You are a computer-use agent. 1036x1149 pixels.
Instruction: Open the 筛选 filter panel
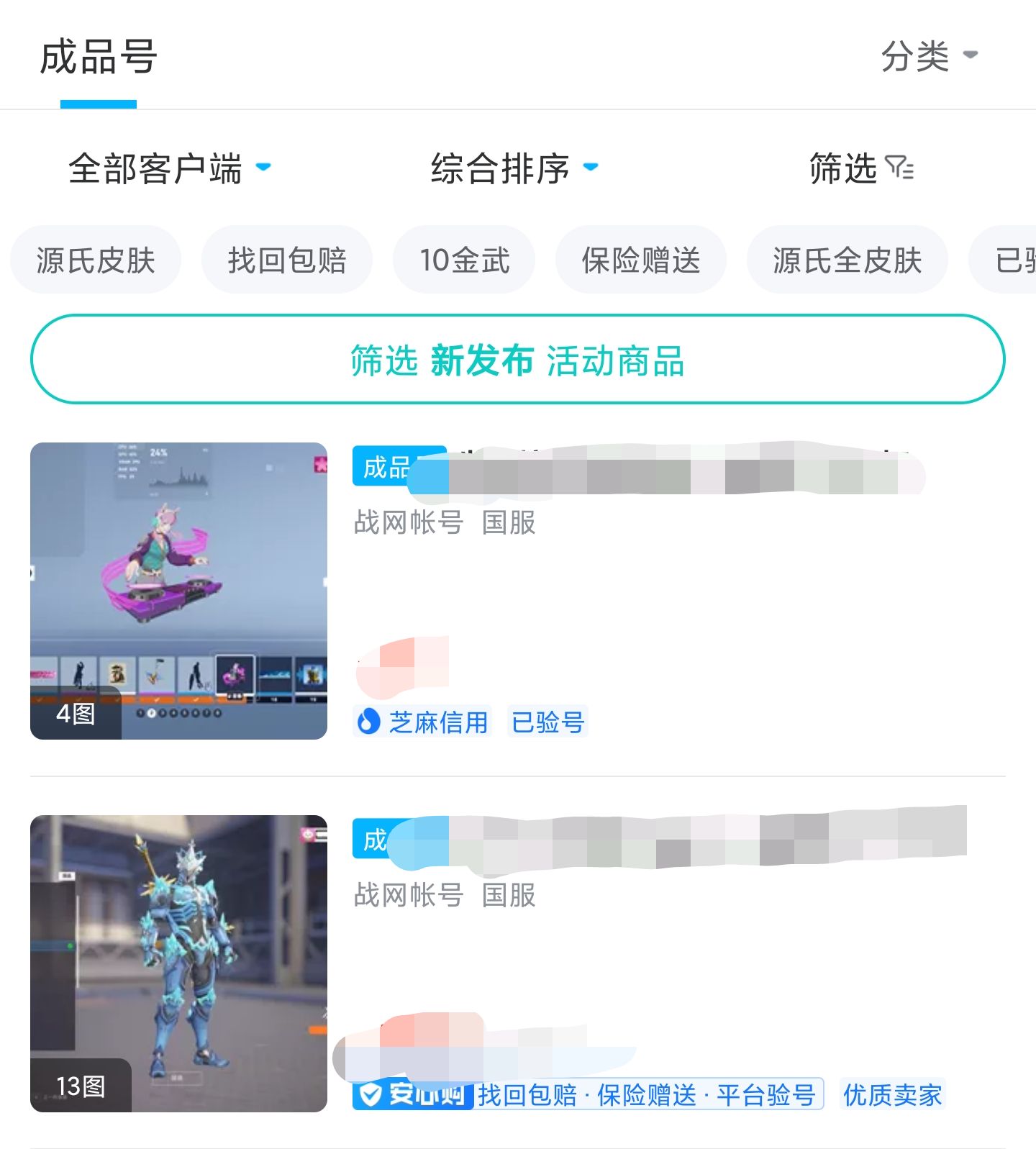point(860,168)
